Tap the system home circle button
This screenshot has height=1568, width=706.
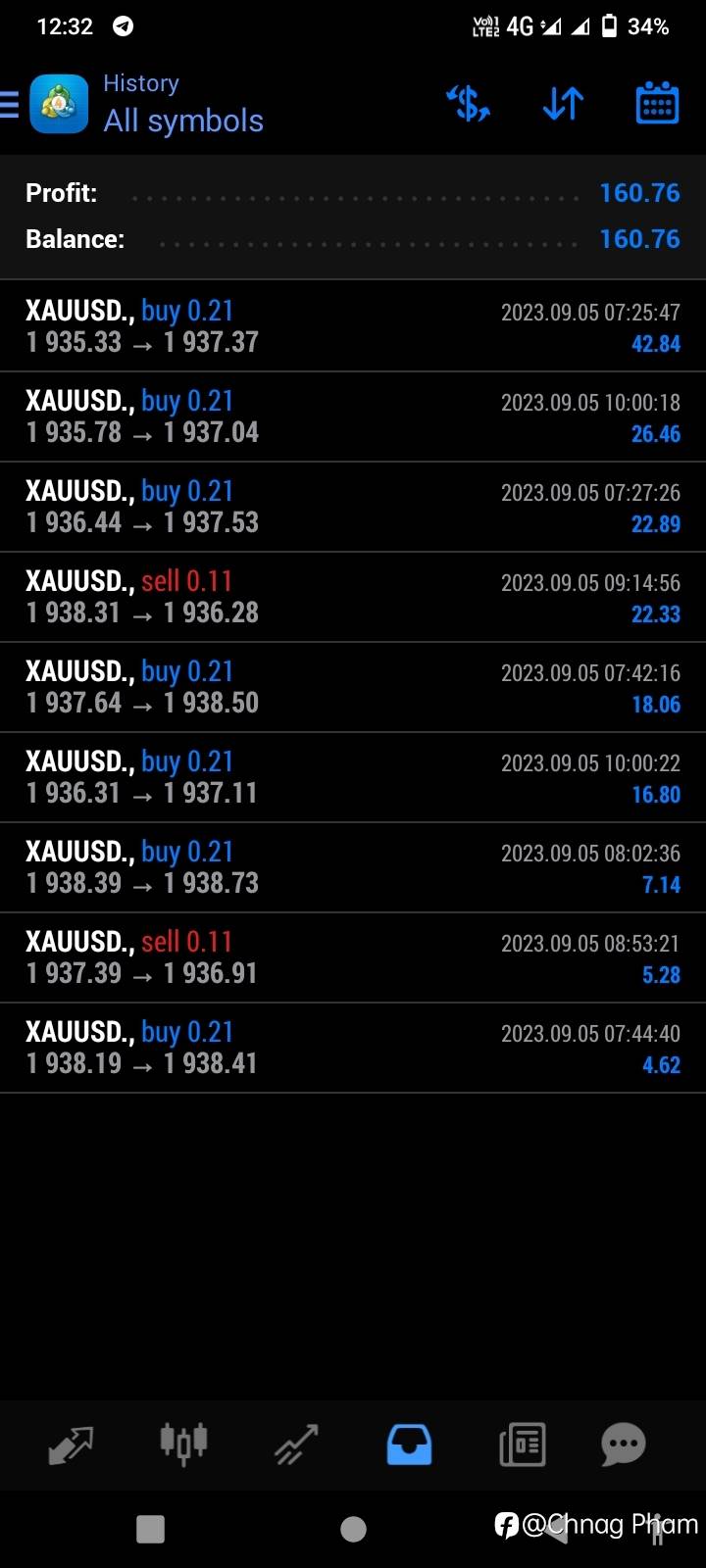tap(353, 1529)
